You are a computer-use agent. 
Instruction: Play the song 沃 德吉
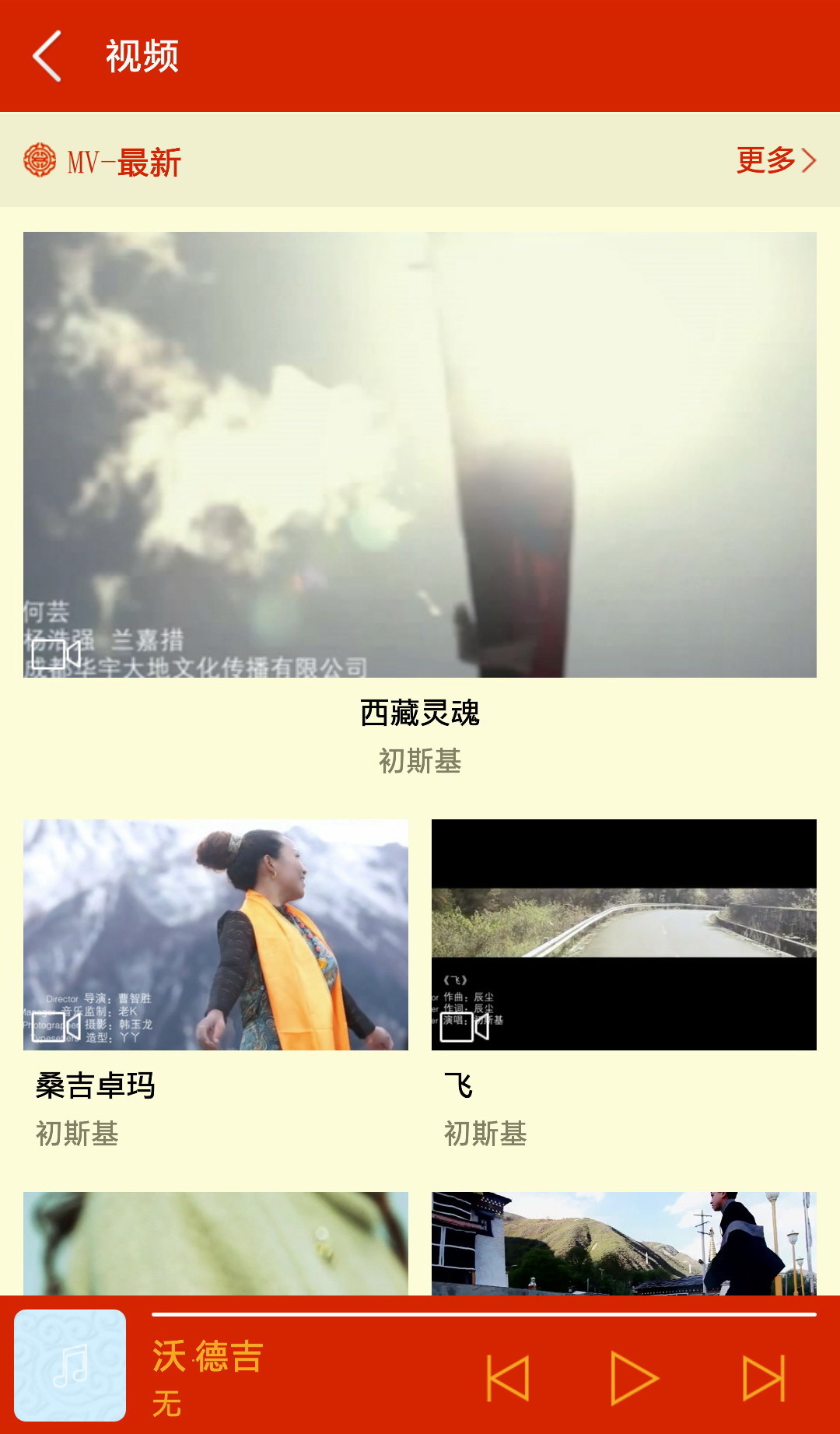tap(634, 1378)
